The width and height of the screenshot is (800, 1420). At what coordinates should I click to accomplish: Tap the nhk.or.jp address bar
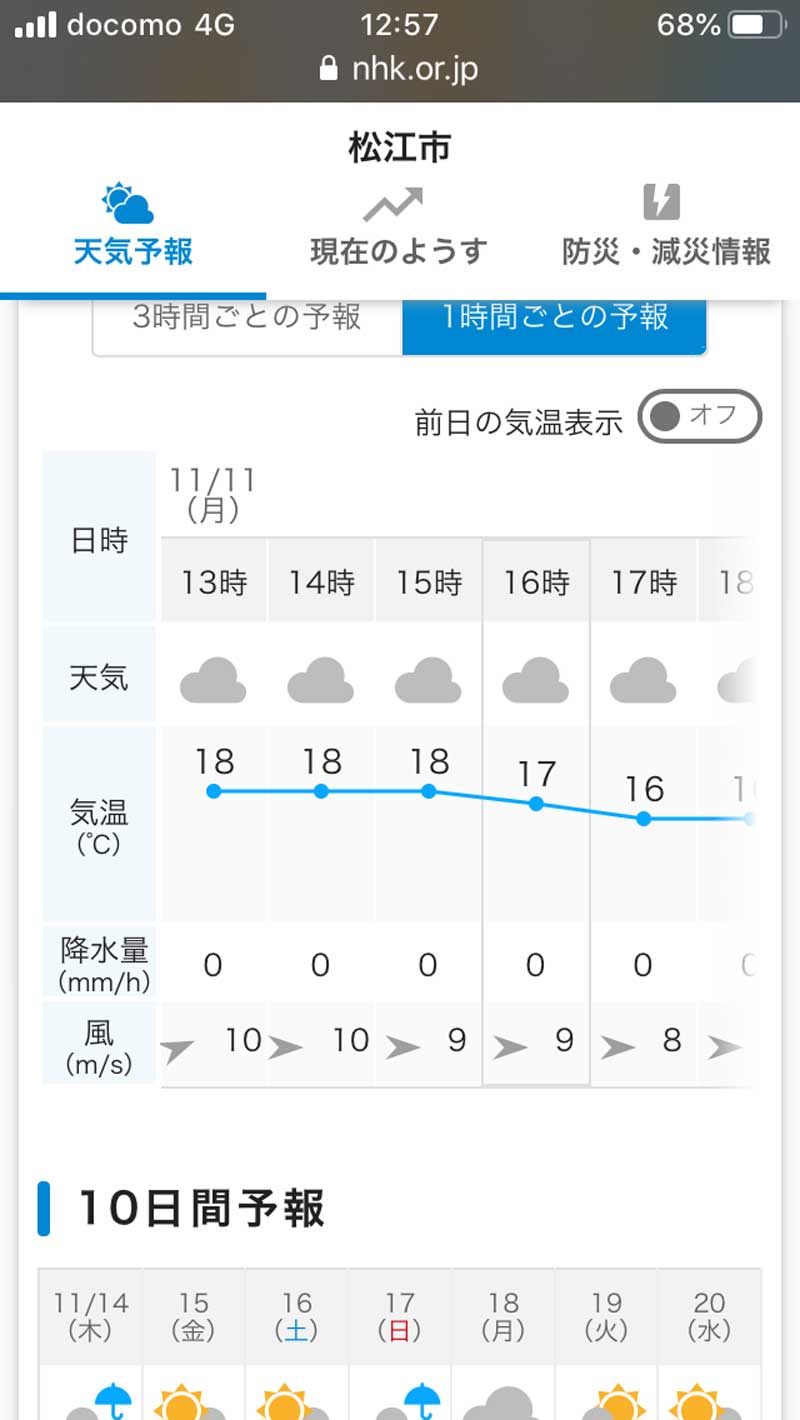pos(399,69)
